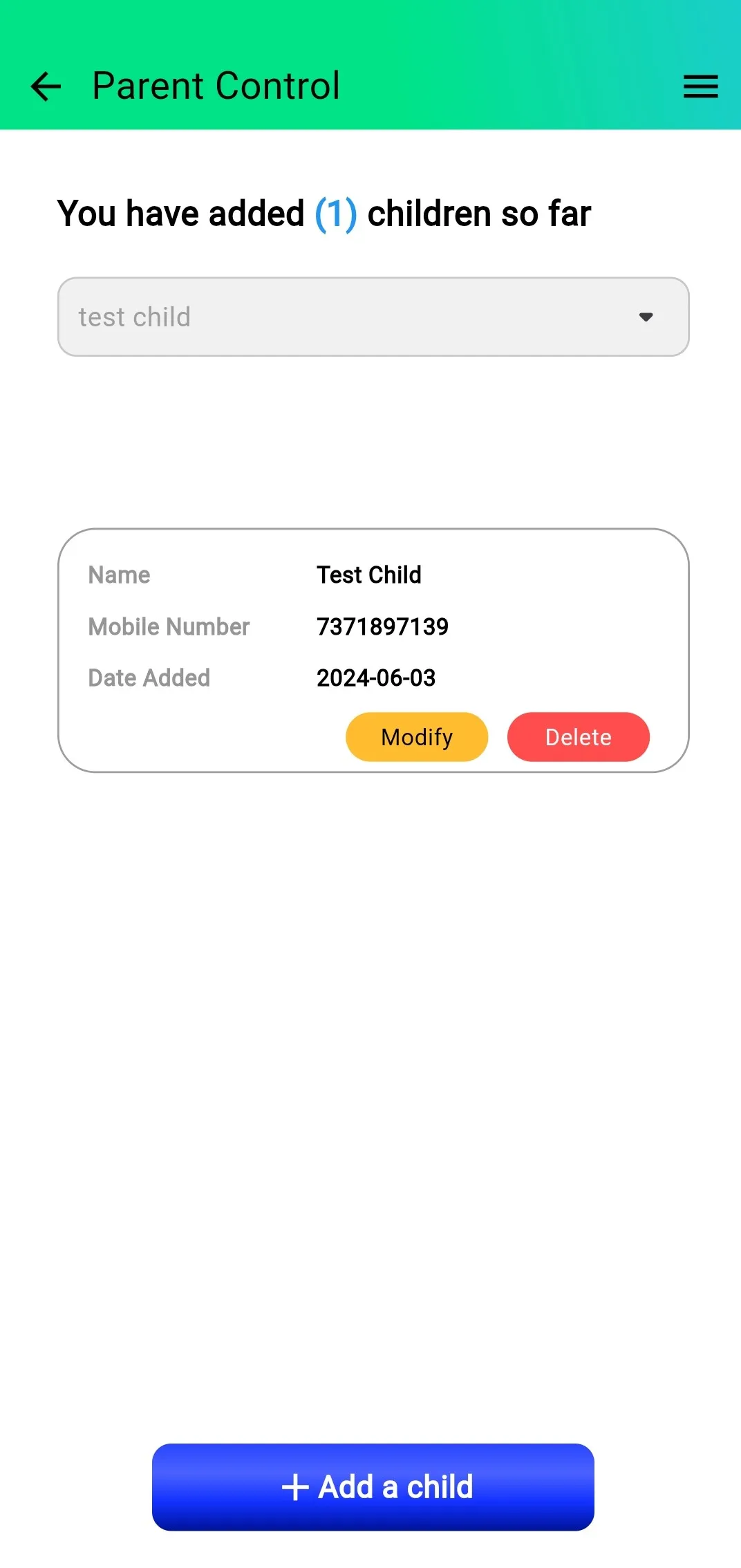Click the date 2024-06-03 on the card
Viewport: 741px width, 1568px height.
tap(375, 678)
